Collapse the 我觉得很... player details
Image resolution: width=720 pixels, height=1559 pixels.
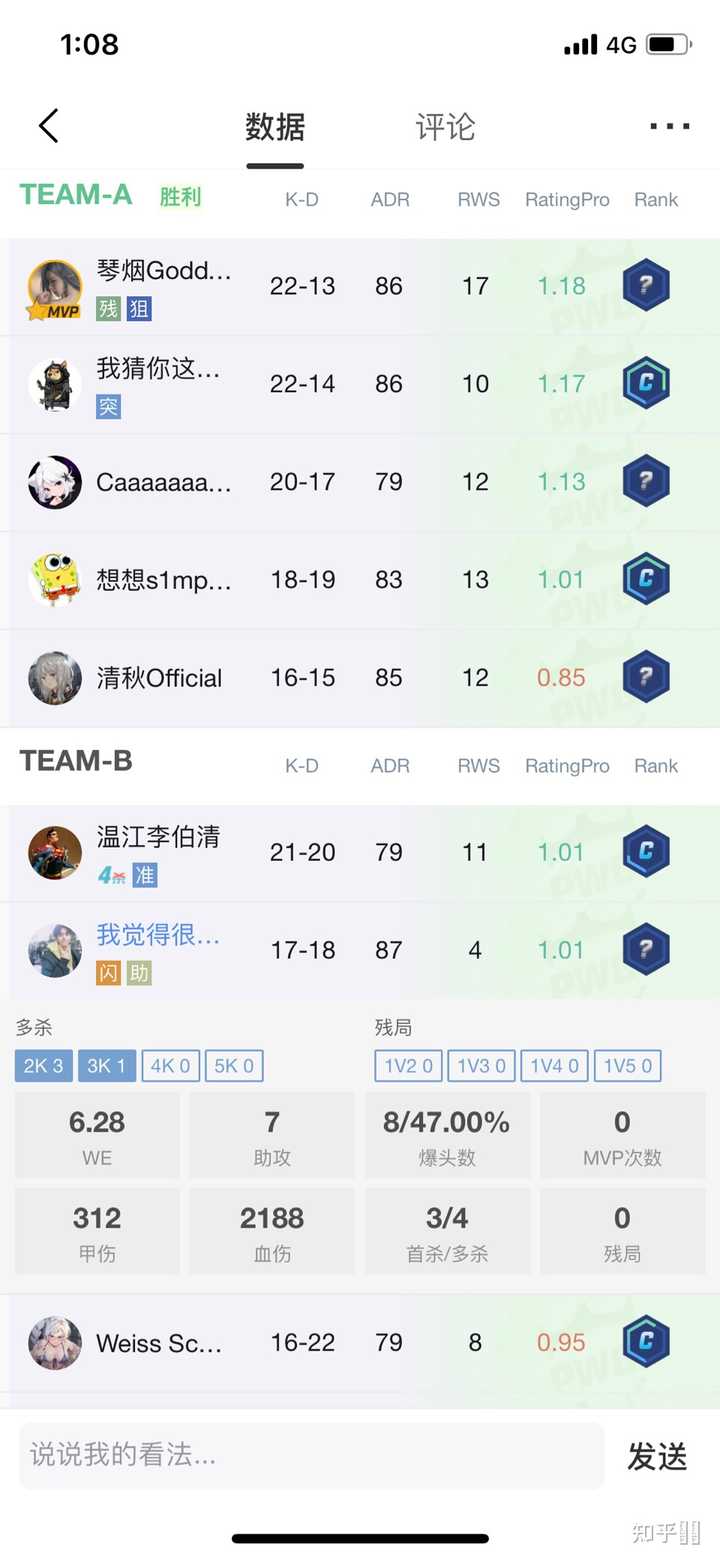[x=360, y=950]
